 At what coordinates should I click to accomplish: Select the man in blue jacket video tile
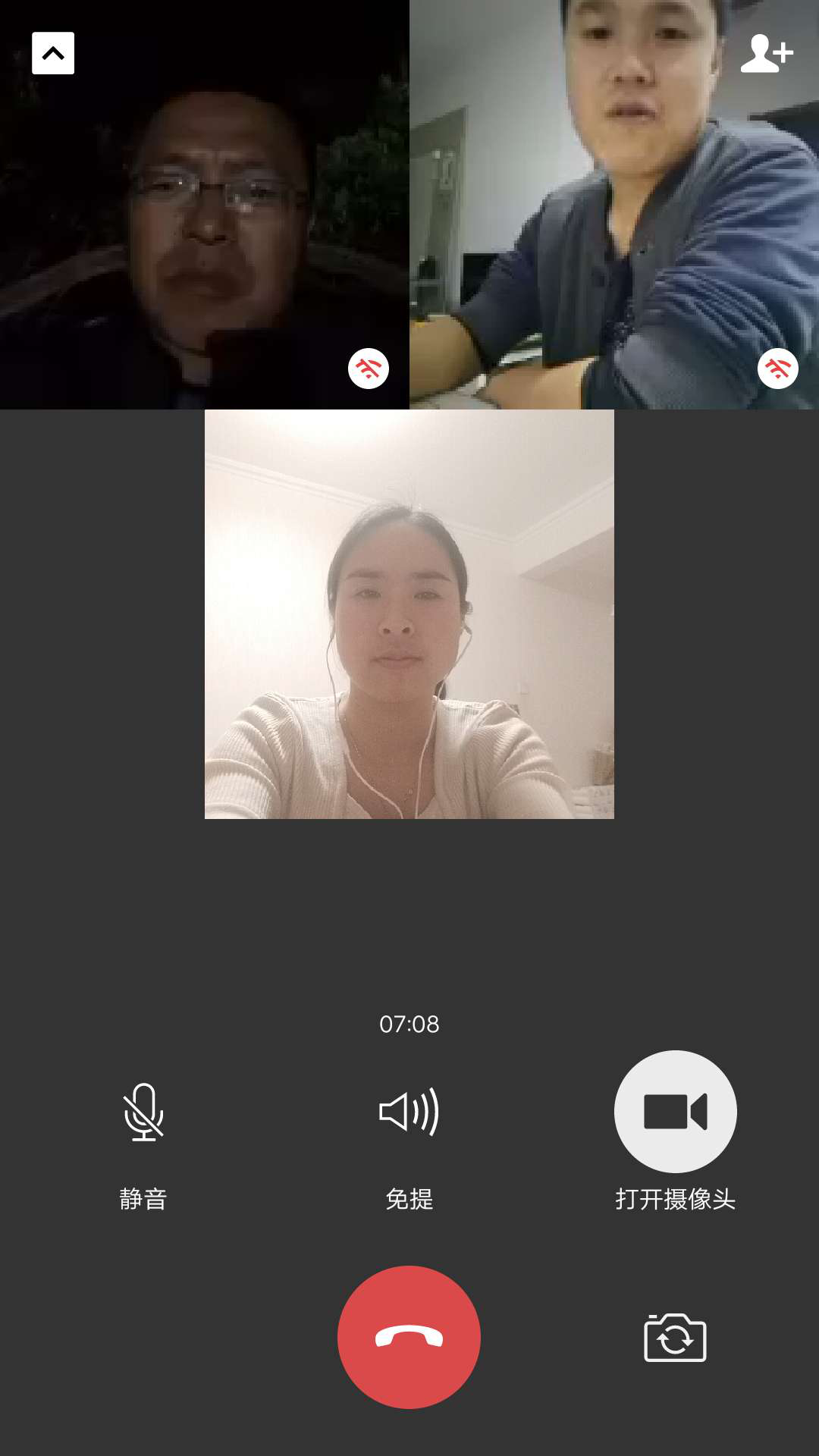pos(614,205)
